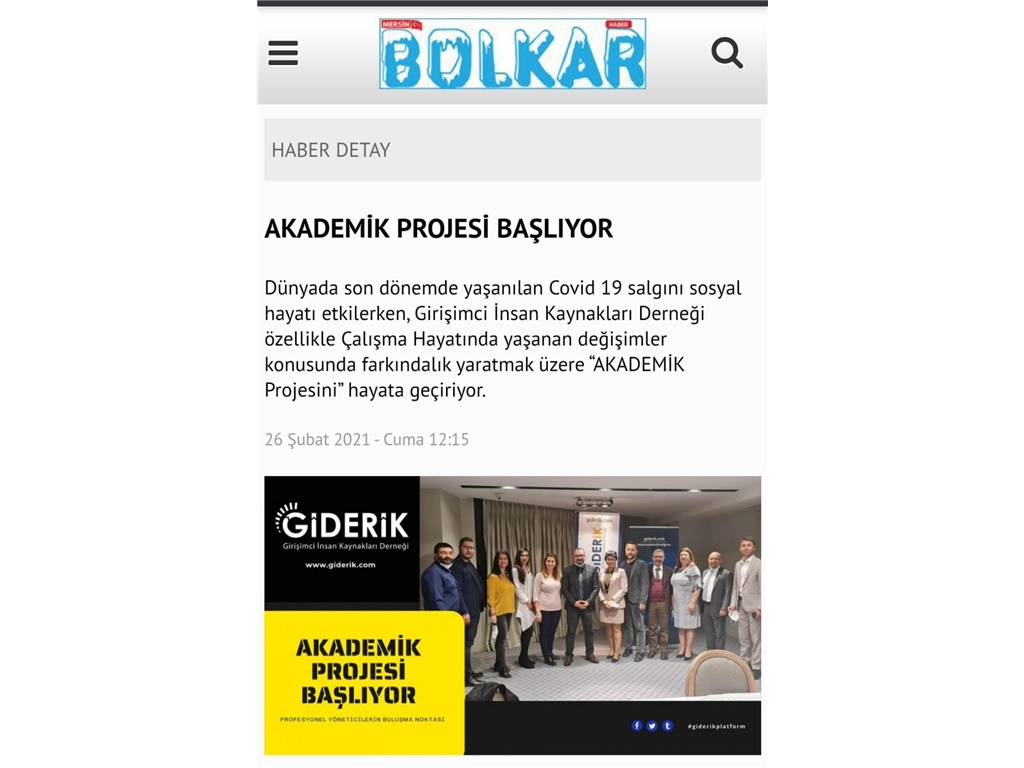Tap the Bolkar Haber logo for home
The width and height of the screenshot is (1024, 768).
[x=512, y=54]
